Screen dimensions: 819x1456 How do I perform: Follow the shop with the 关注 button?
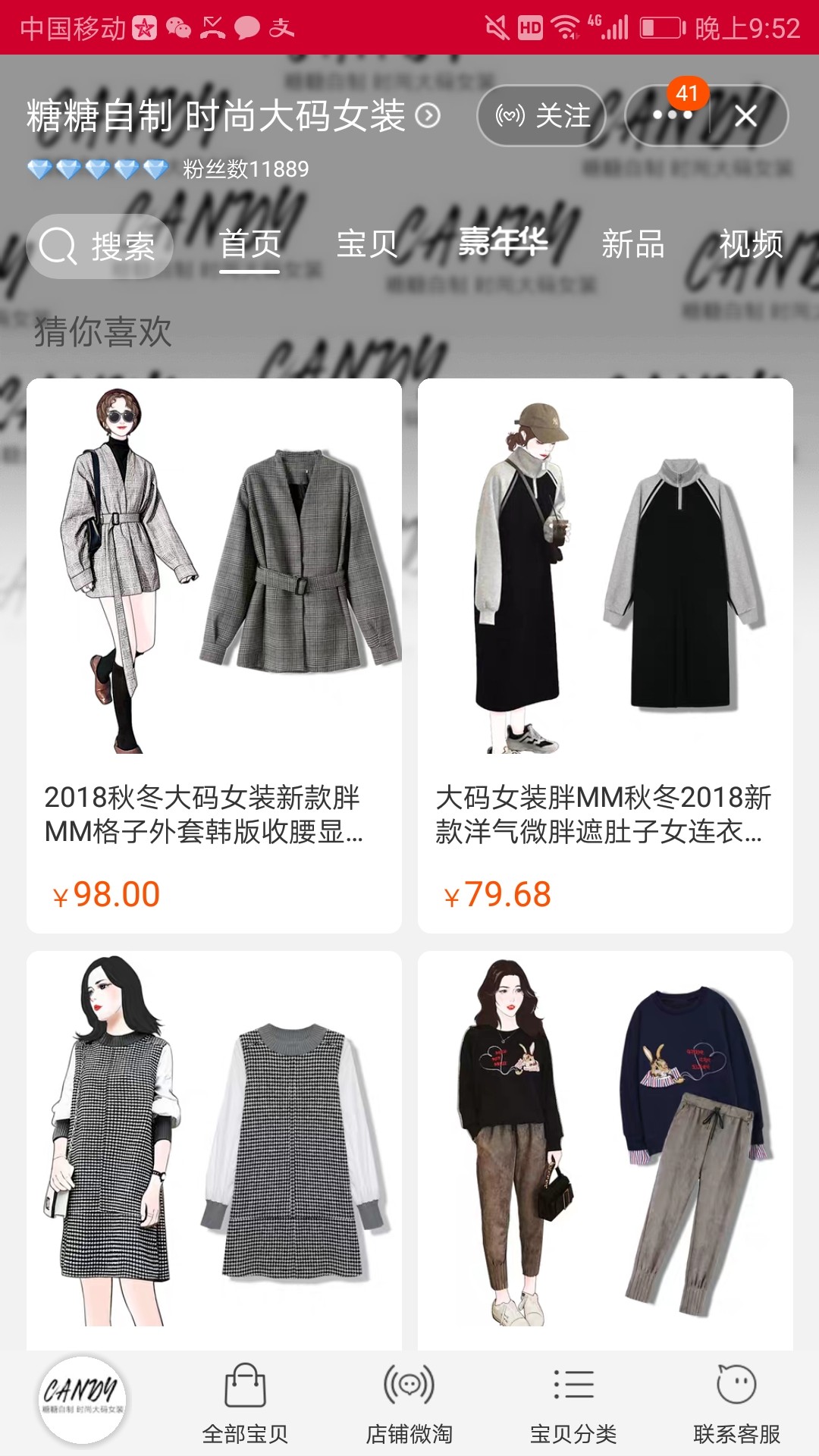(541, 115)
